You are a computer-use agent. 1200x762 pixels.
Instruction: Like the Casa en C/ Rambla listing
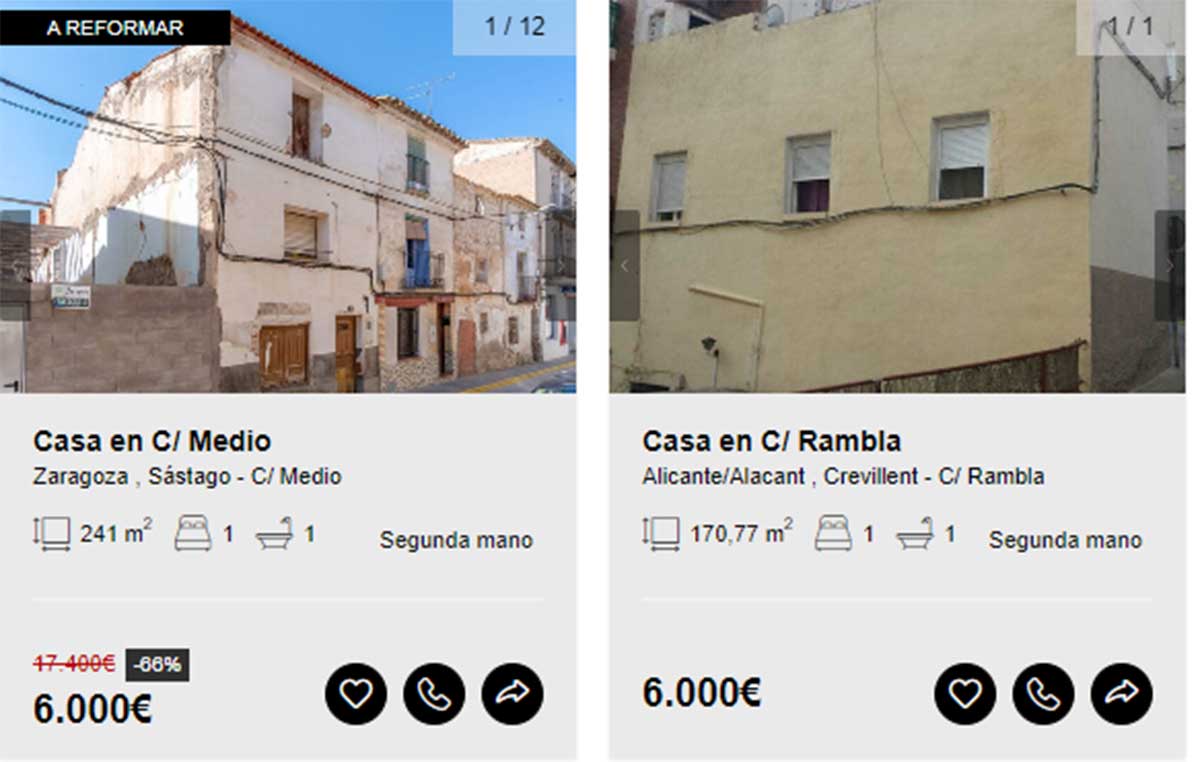pyautogui.click(x=965, y=694)
